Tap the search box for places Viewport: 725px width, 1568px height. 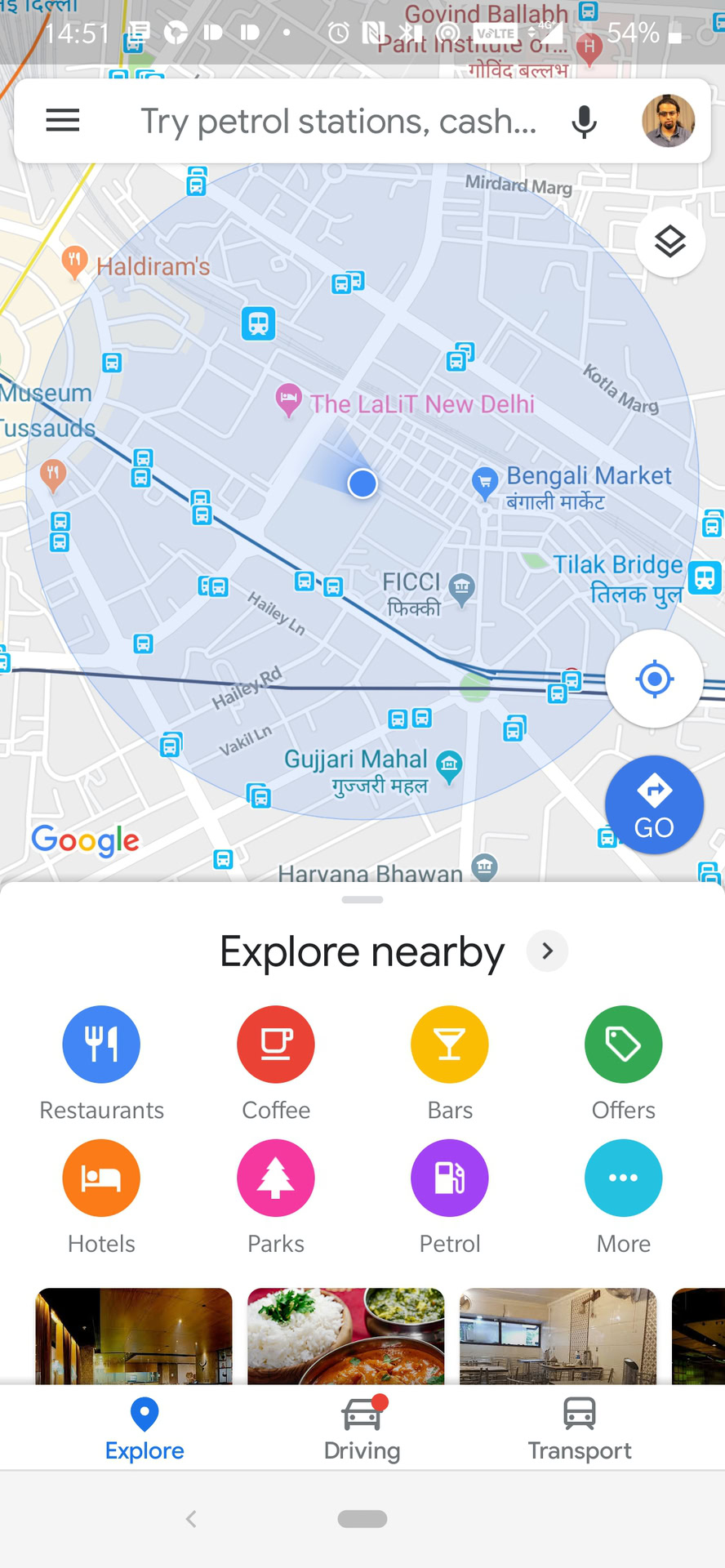pos(338,122)
